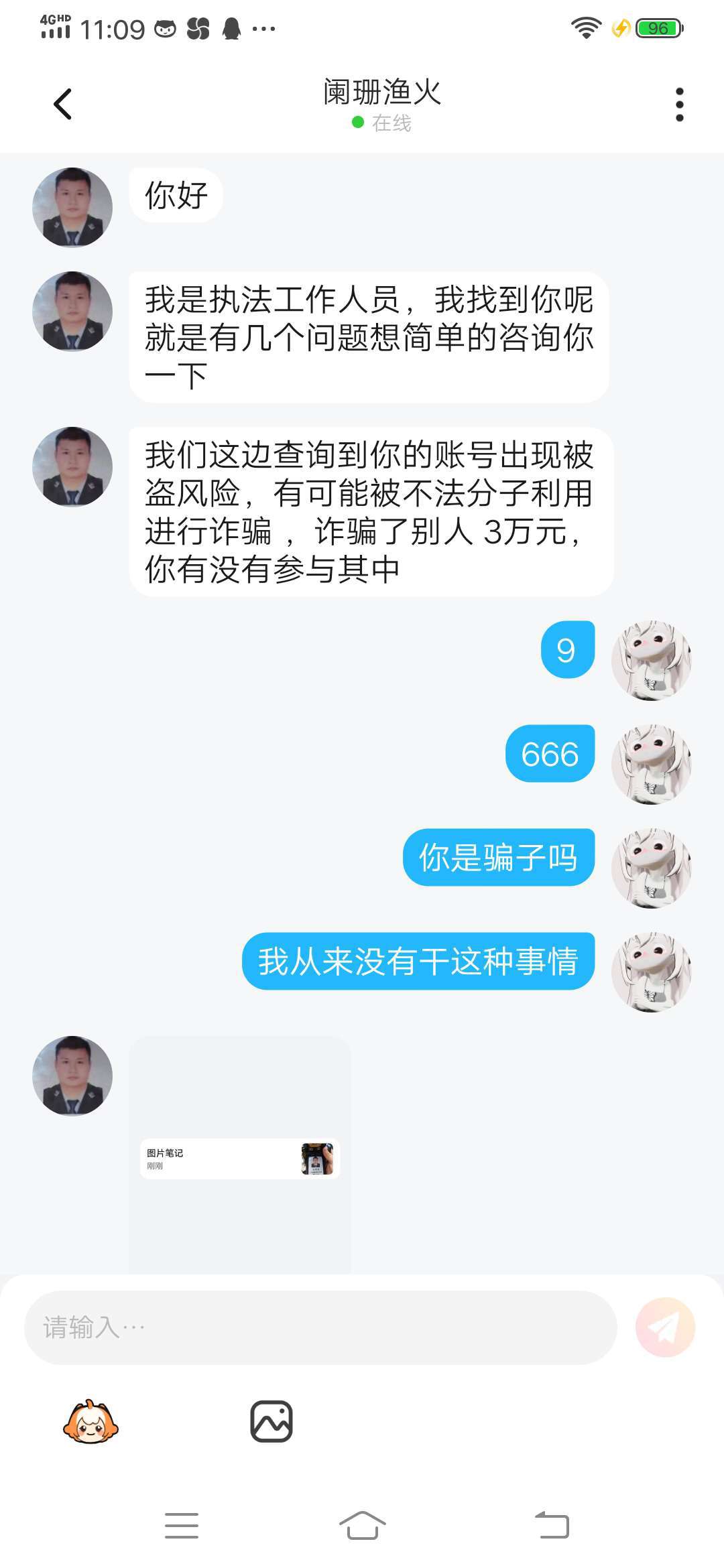Open the shared 图片笔记 card

239,1159
